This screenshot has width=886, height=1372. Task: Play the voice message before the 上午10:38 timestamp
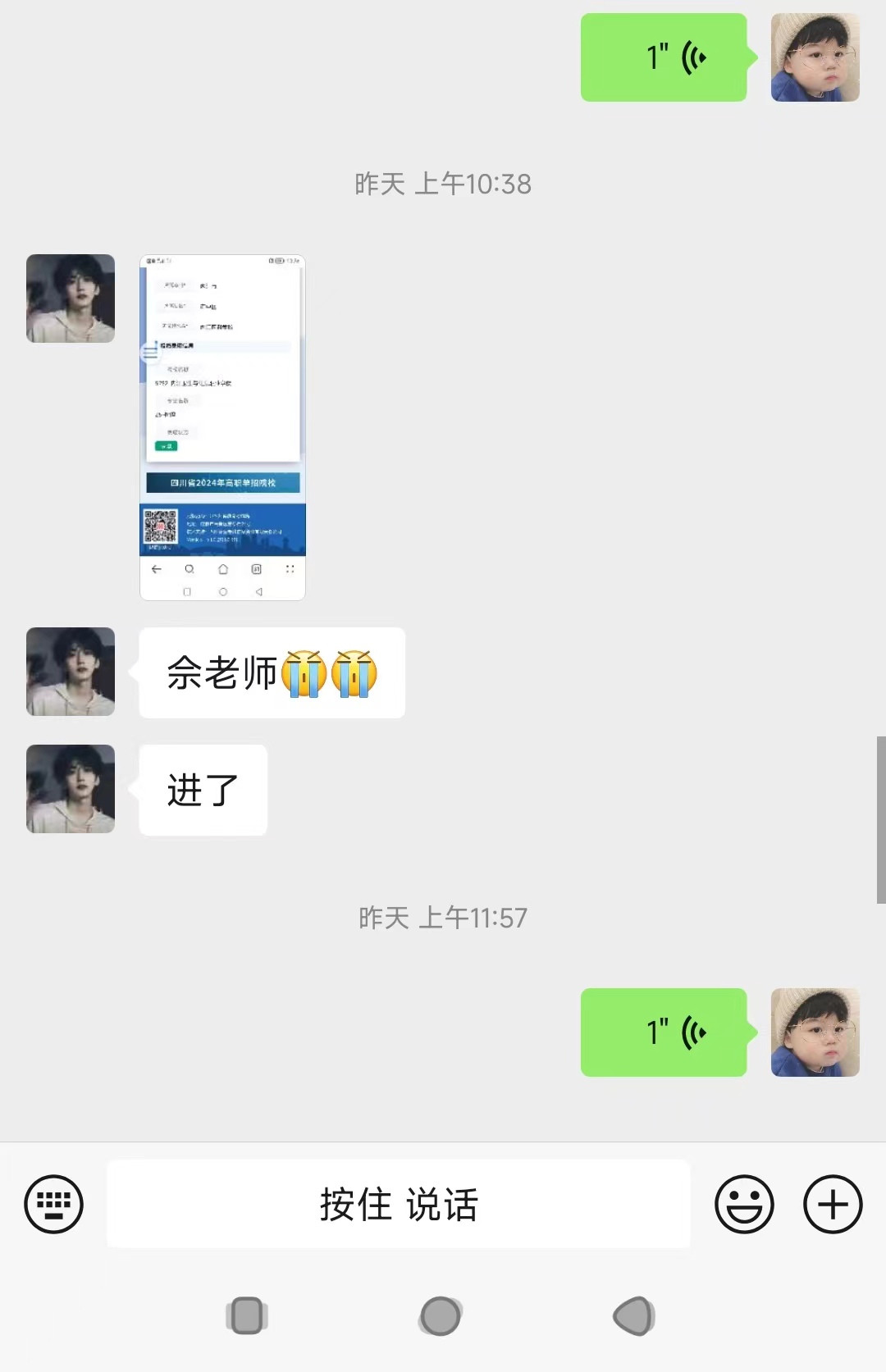point(664,57)
